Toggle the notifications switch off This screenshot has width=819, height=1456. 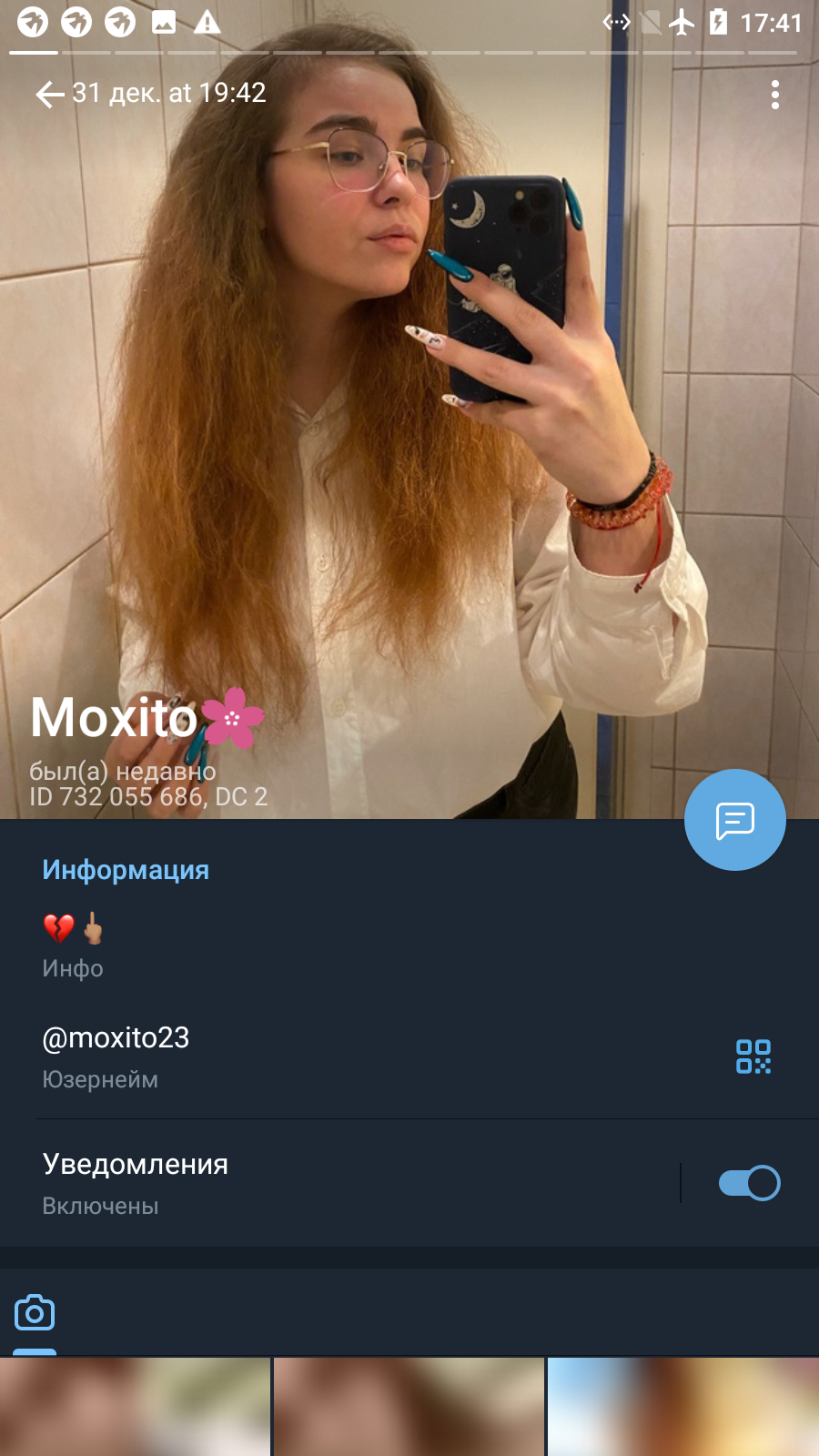point(749,1183)
